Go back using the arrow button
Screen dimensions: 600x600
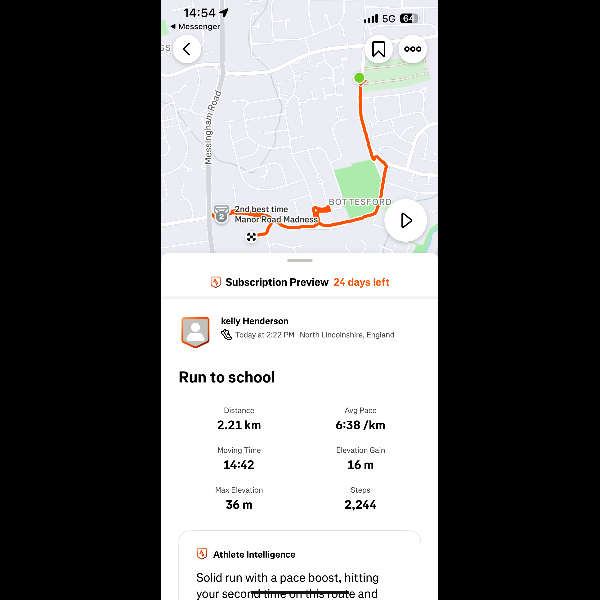point(187,49)
